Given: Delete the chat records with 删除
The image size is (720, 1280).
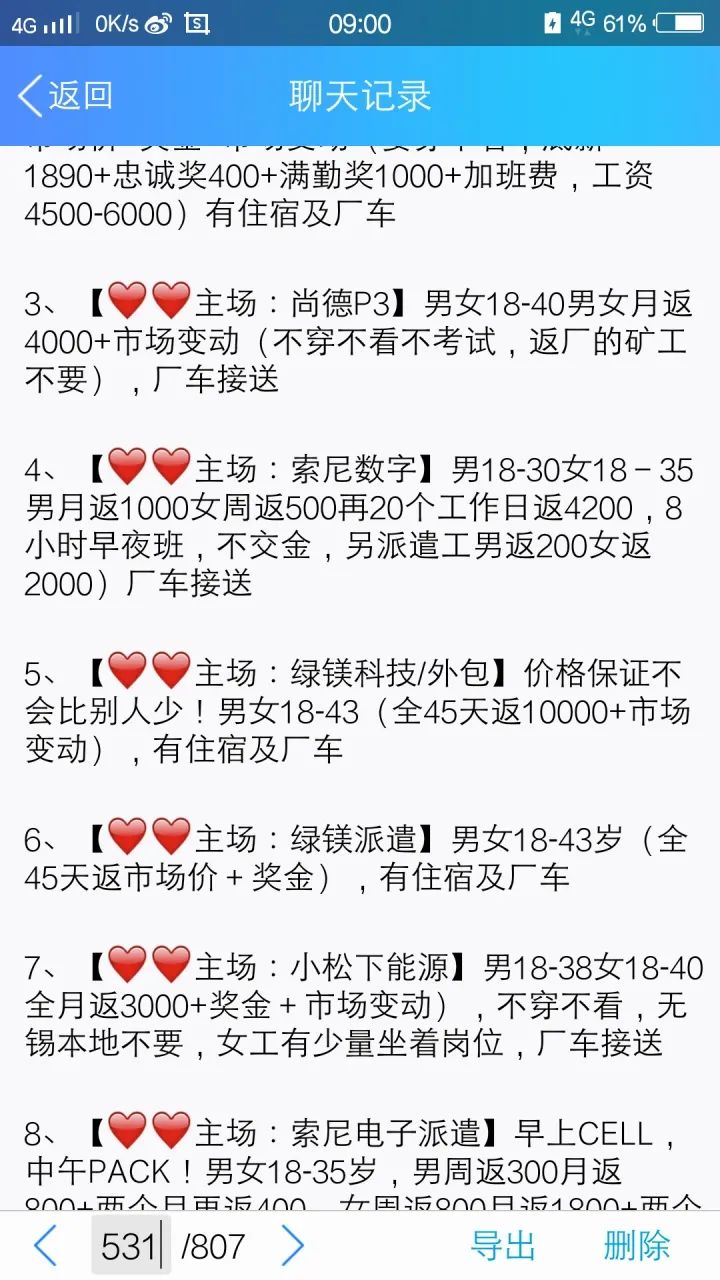Looking at the screenshot, I should click(637, 1246).
